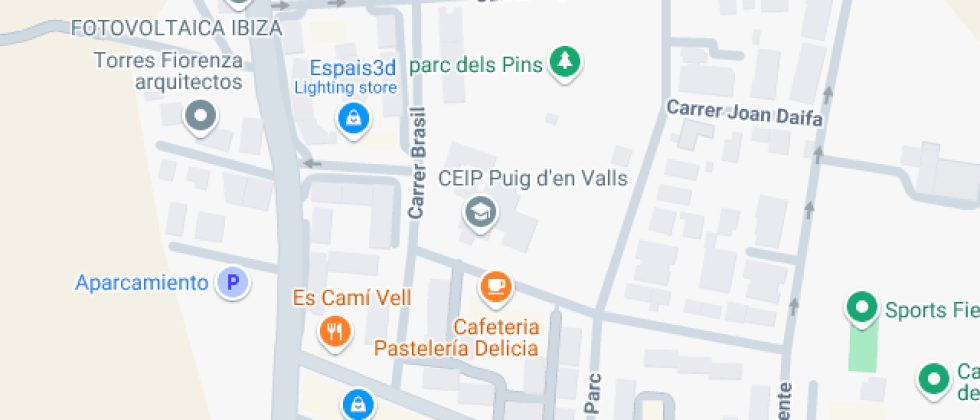
Task: Select the Aparcamiento parking marker
Action: pos(232,283)
